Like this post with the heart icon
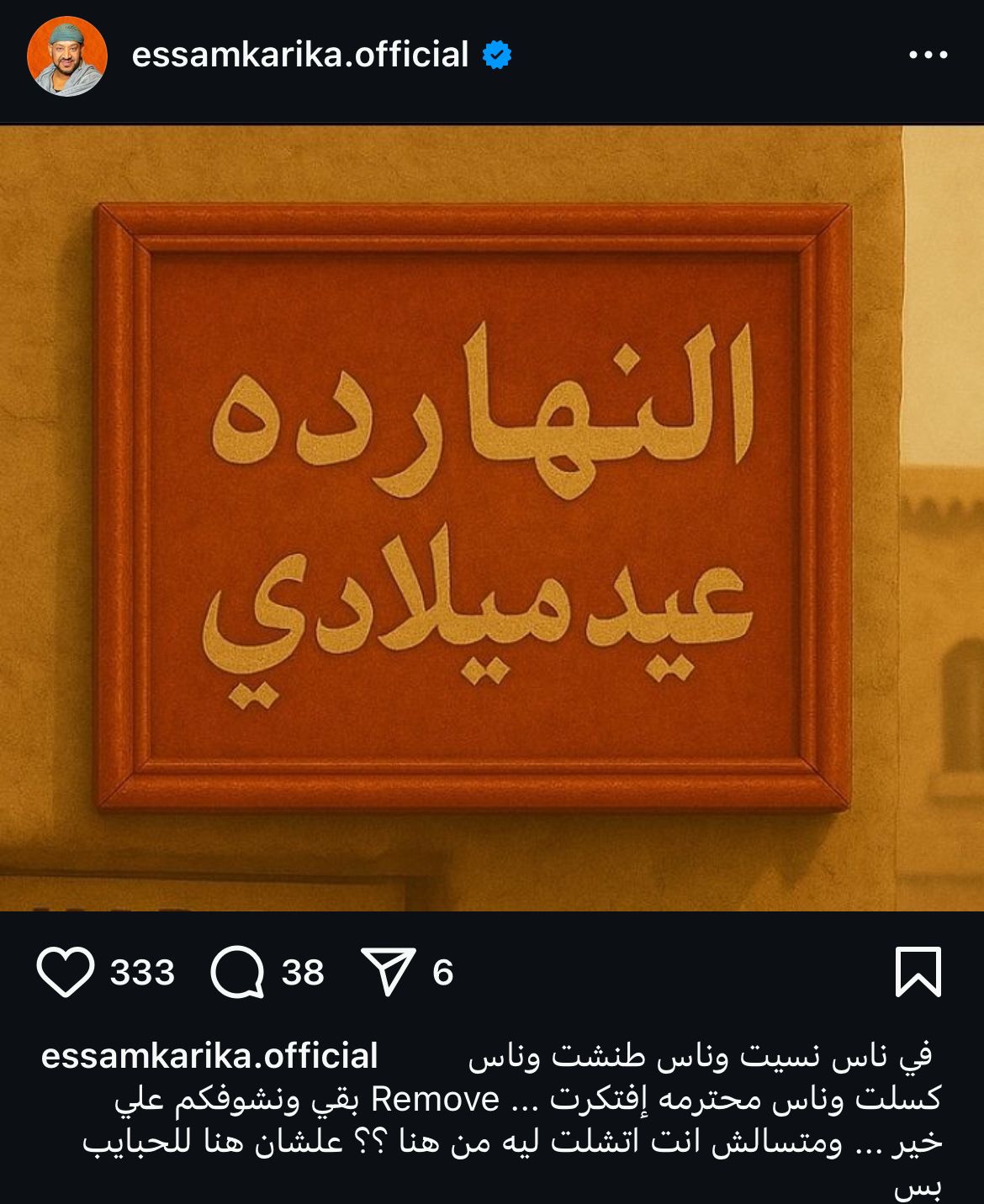This screenshot has width=984, height=1204. (66, 972)
